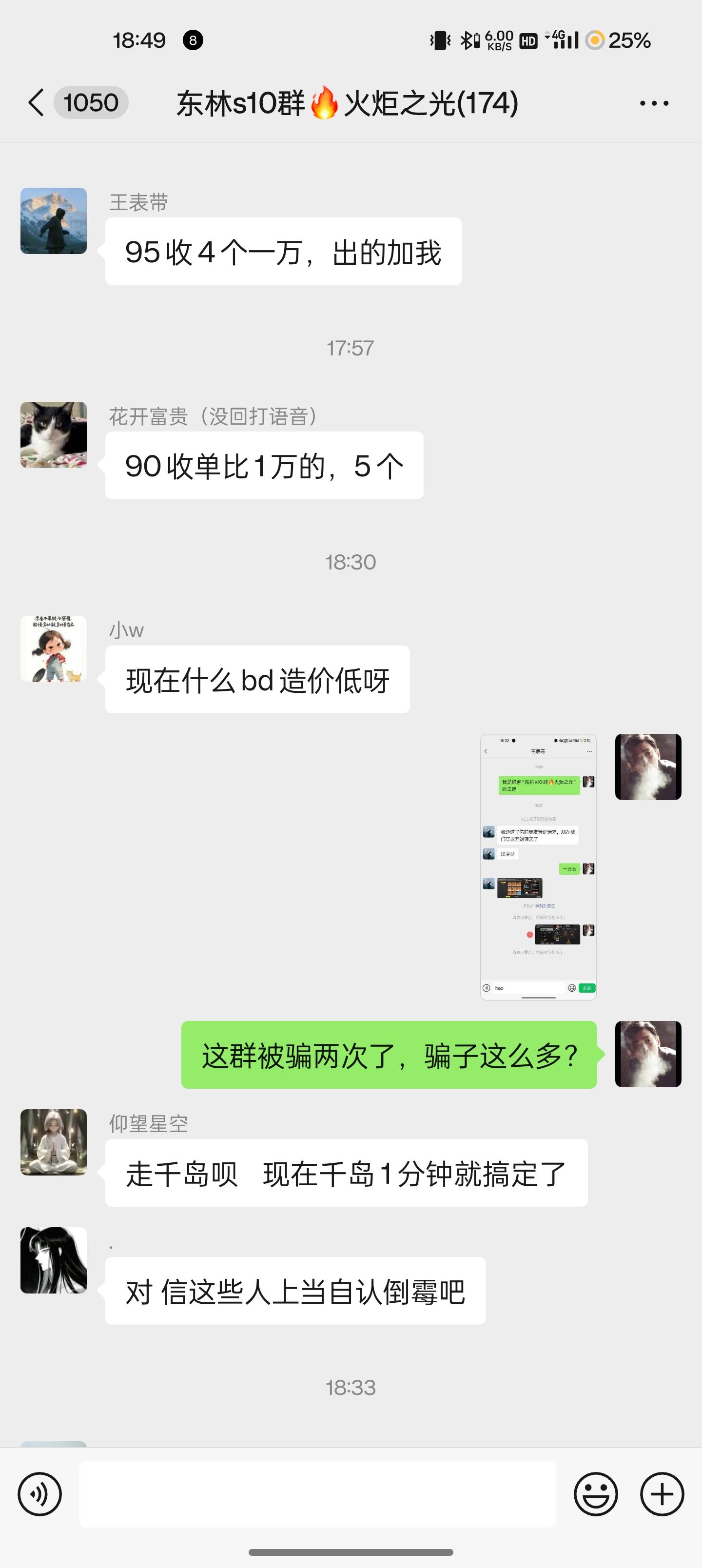This screenshot has width=702, height=1568.
Task: Tap the notification badge showing 8
Action: pyautogui.click(x=193, y=40)
